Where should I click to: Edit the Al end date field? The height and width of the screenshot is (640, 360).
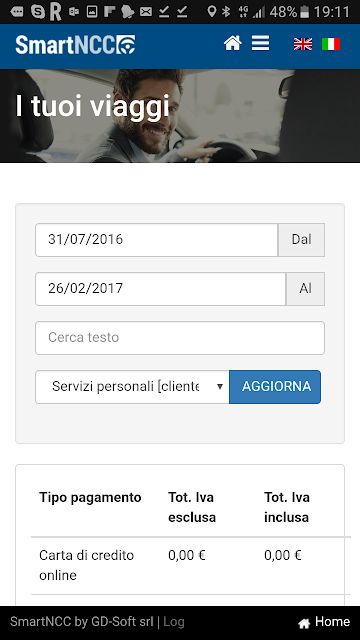(x=160, y=289)
